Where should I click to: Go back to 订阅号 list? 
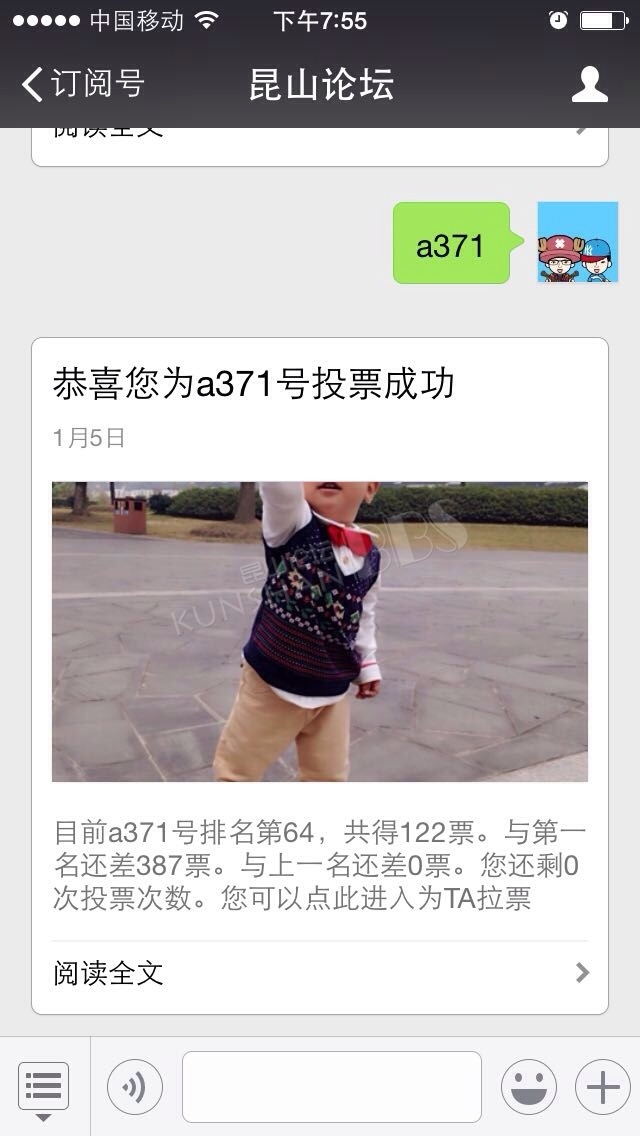coord(83,84)
